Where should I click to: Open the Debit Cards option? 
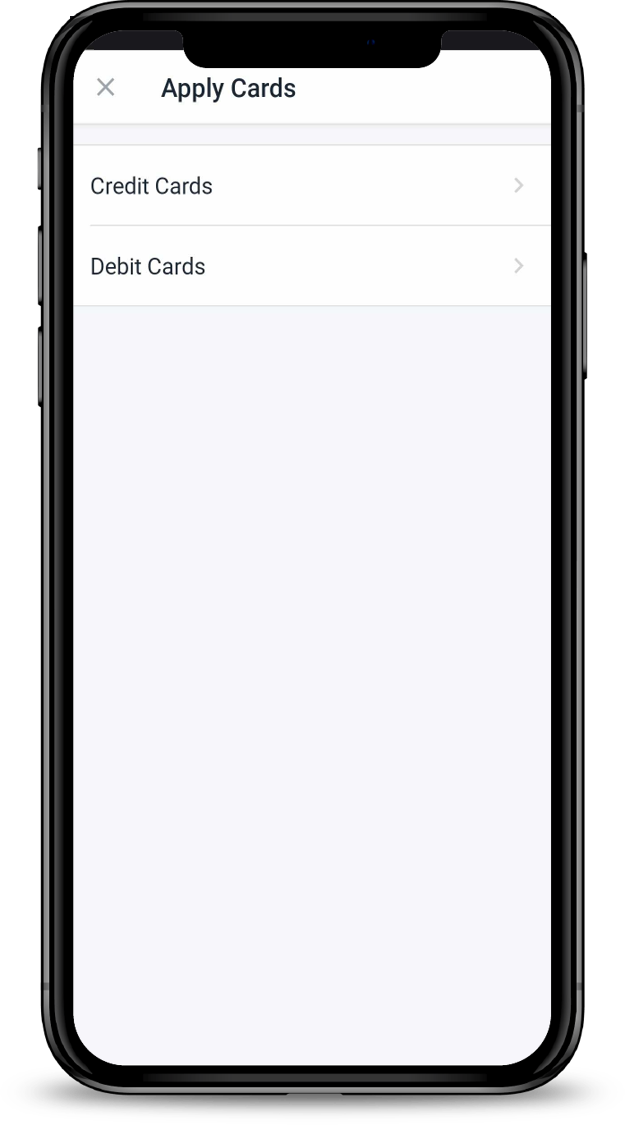tap(311, 266)
